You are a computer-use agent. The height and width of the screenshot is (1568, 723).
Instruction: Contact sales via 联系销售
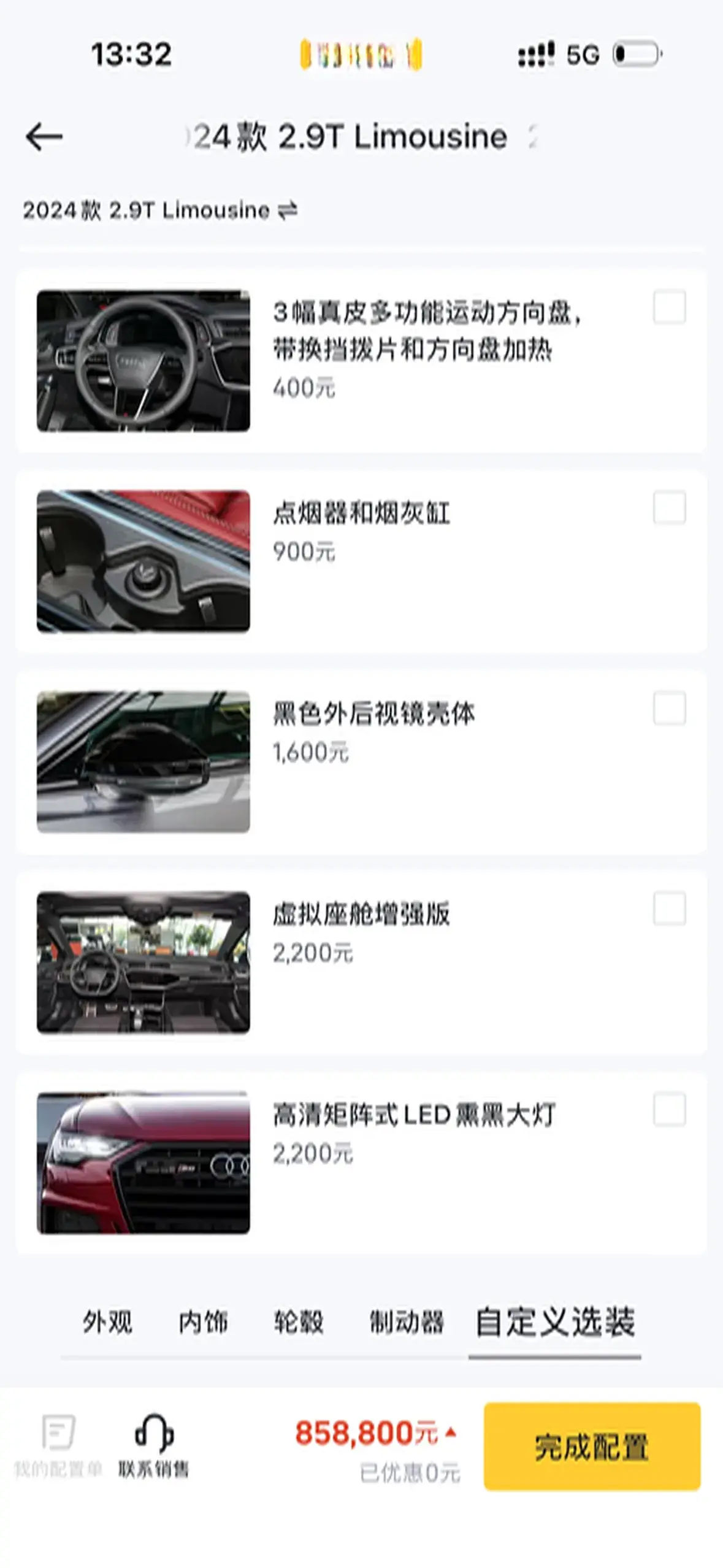pyautogui.click(x=153, y=1446)
